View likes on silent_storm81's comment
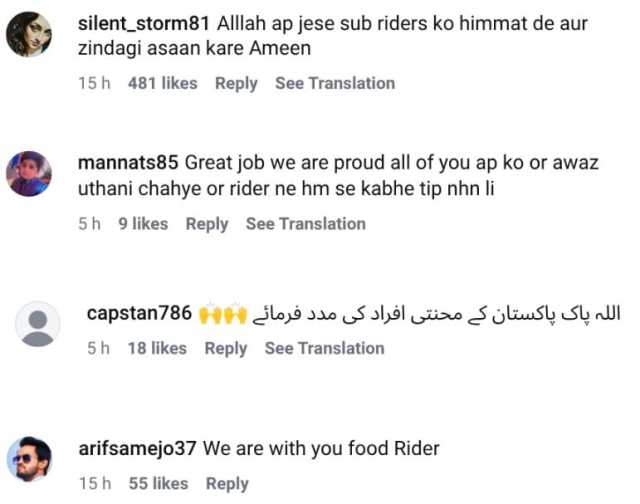This screenshot has height=504, width=640. pos(162,84)
